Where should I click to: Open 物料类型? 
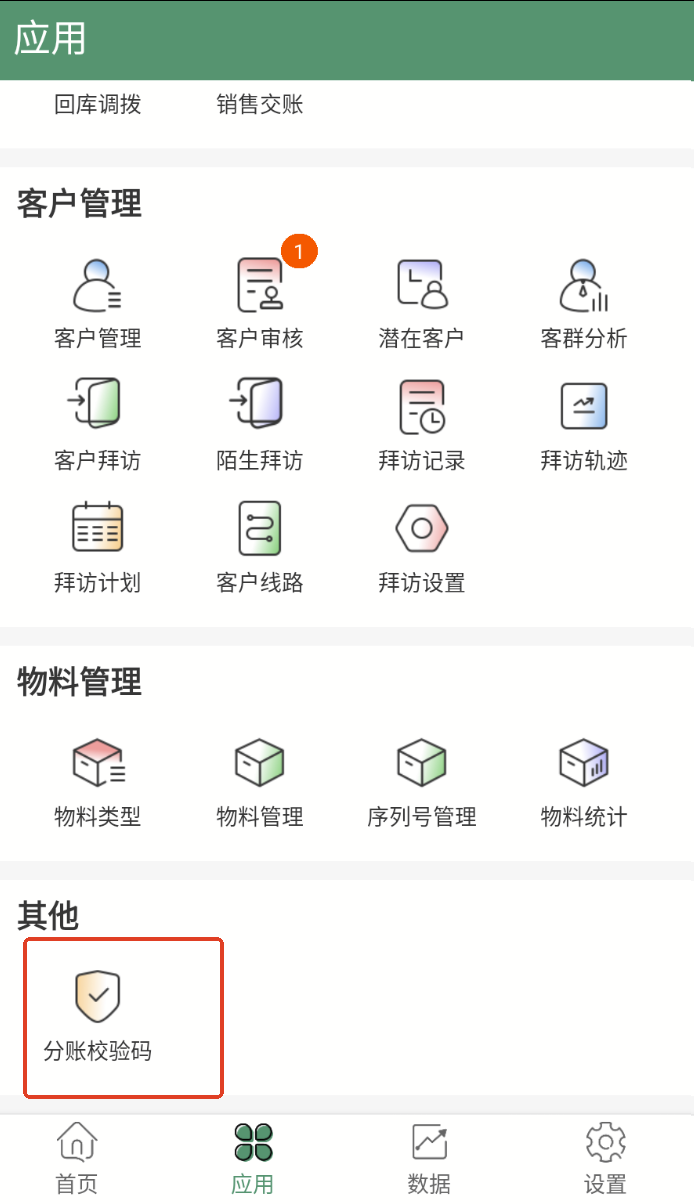[x=97, y=783]
